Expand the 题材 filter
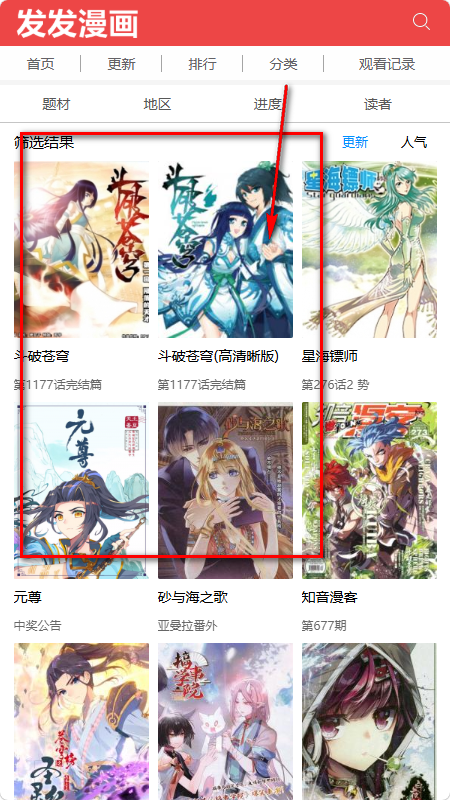Image resolution: width=450 pixels, height=800 pixels. click(x=56, y=105)
